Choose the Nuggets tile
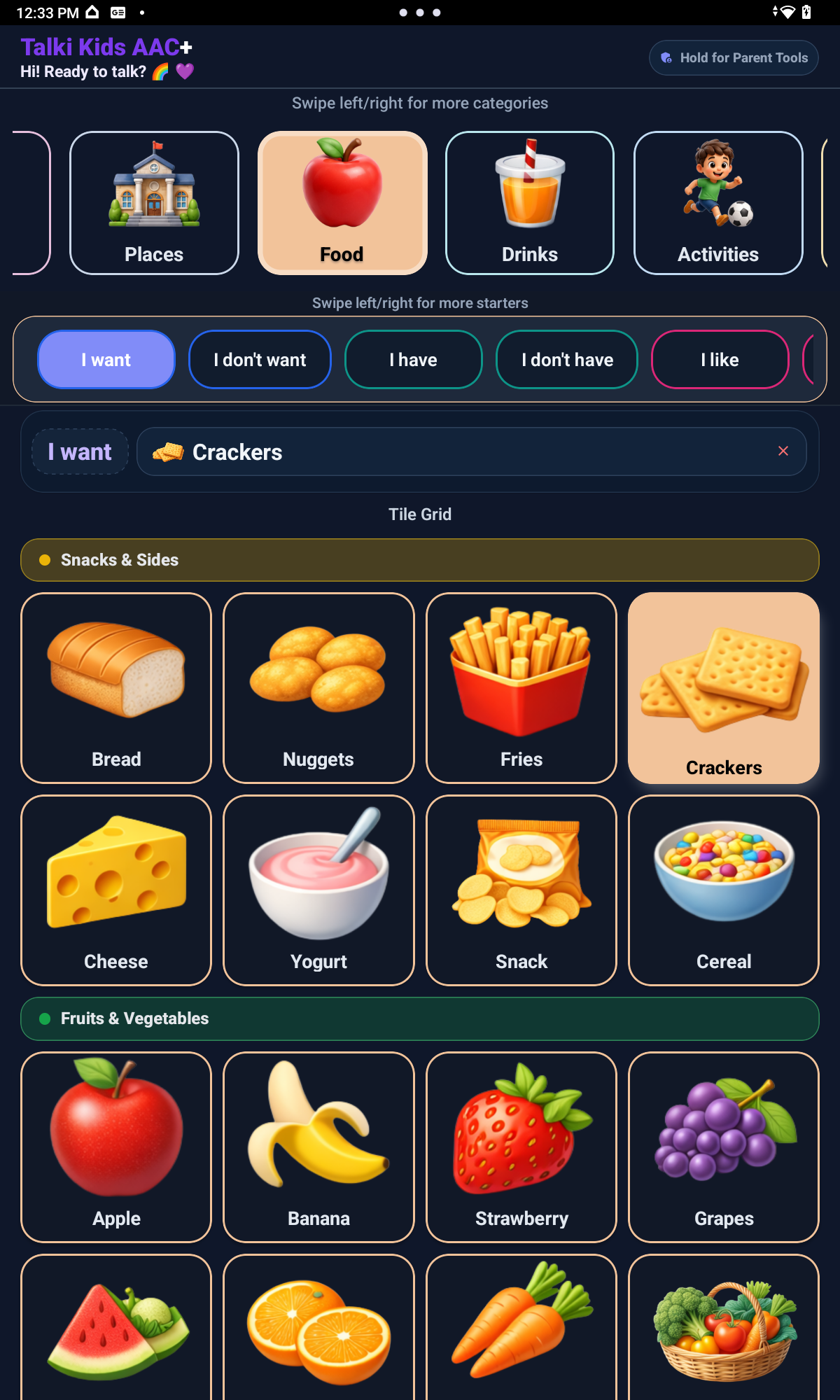This screenshot has width=840, height=1400. [318, 688]
